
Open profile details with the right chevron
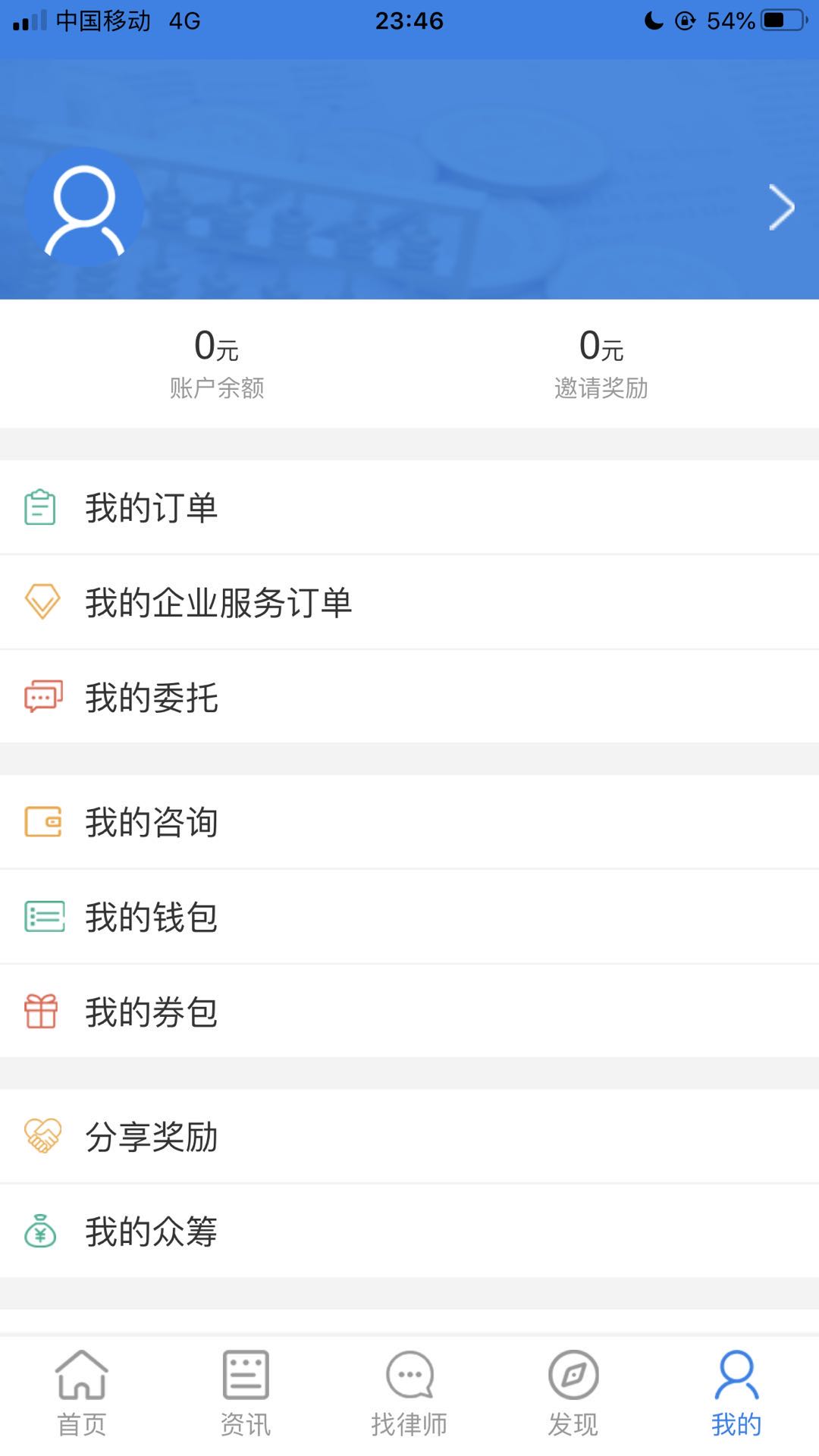pyautogui.click(x=781, y=207)
